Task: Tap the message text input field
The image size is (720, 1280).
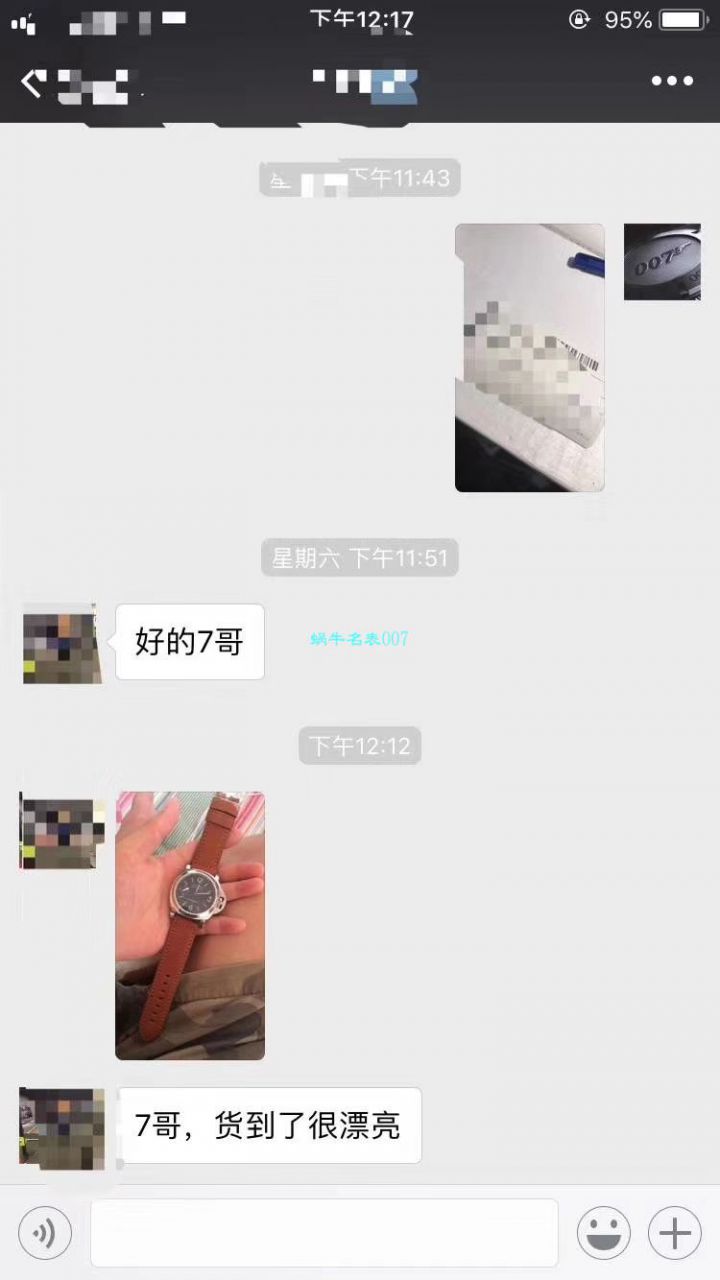Action: pyautogui.click(x=325, y=1232)
